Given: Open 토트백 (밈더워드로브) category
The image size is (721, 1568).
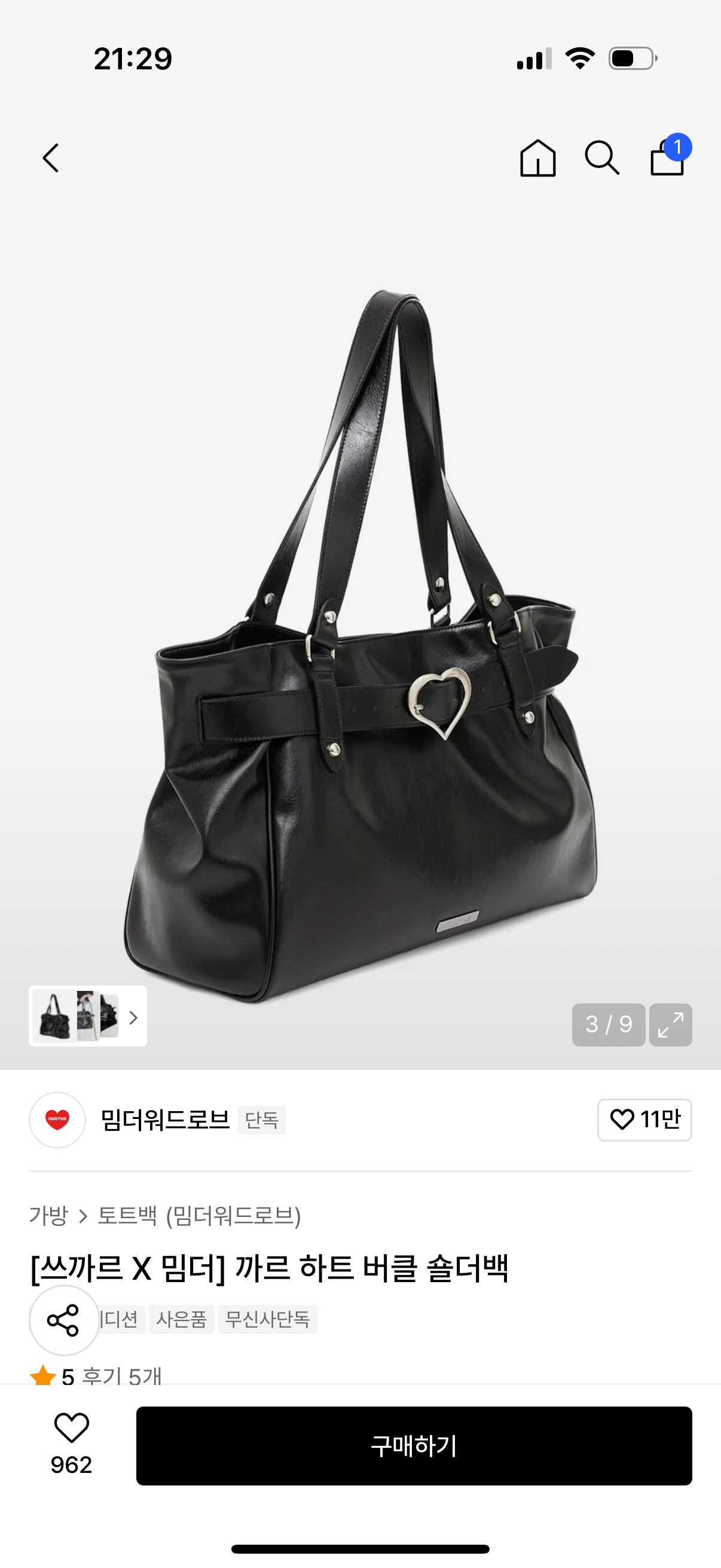Looking at the screenshot, I should pos(199,1216).
